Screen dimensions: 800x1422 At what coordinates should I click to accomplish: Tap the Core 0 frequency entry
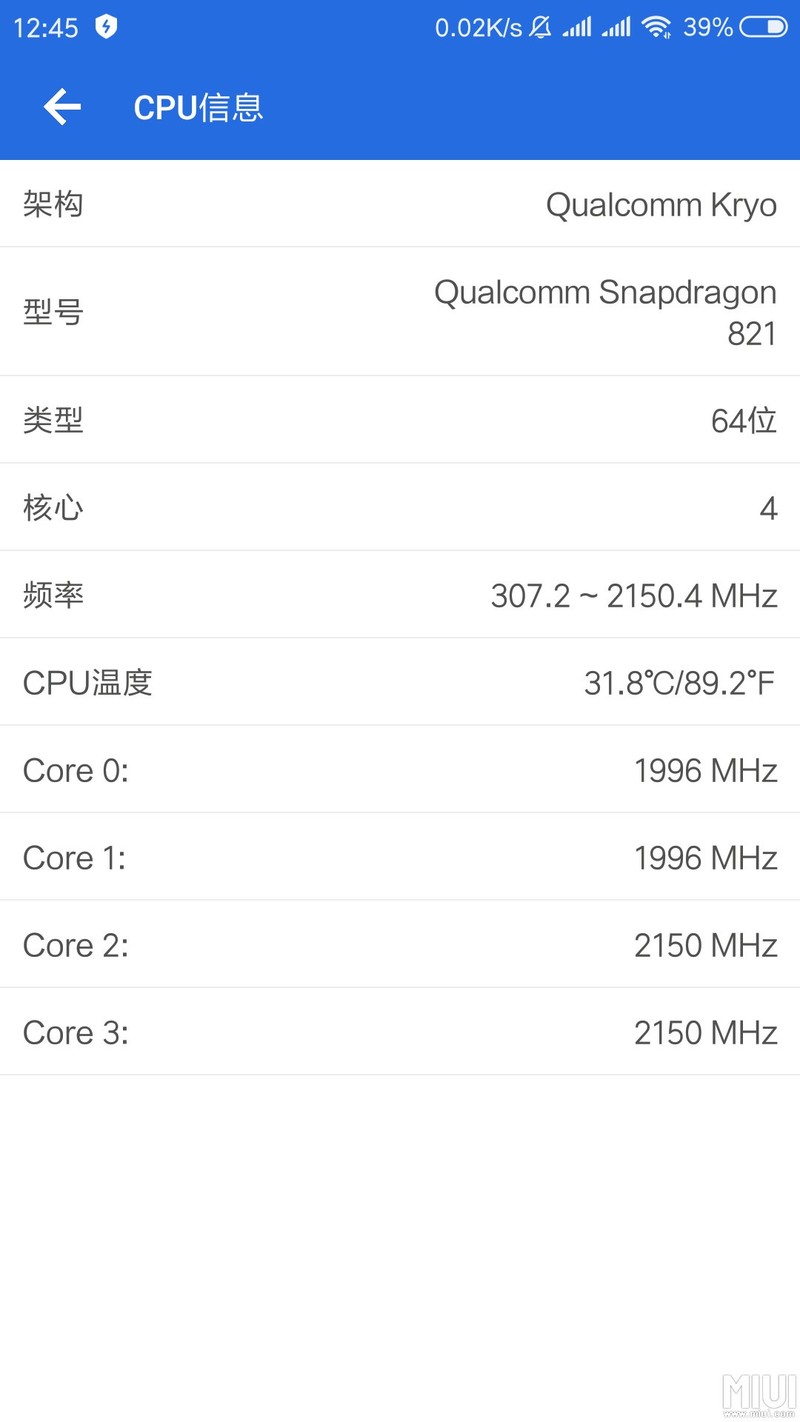click(x=400, y=769)
